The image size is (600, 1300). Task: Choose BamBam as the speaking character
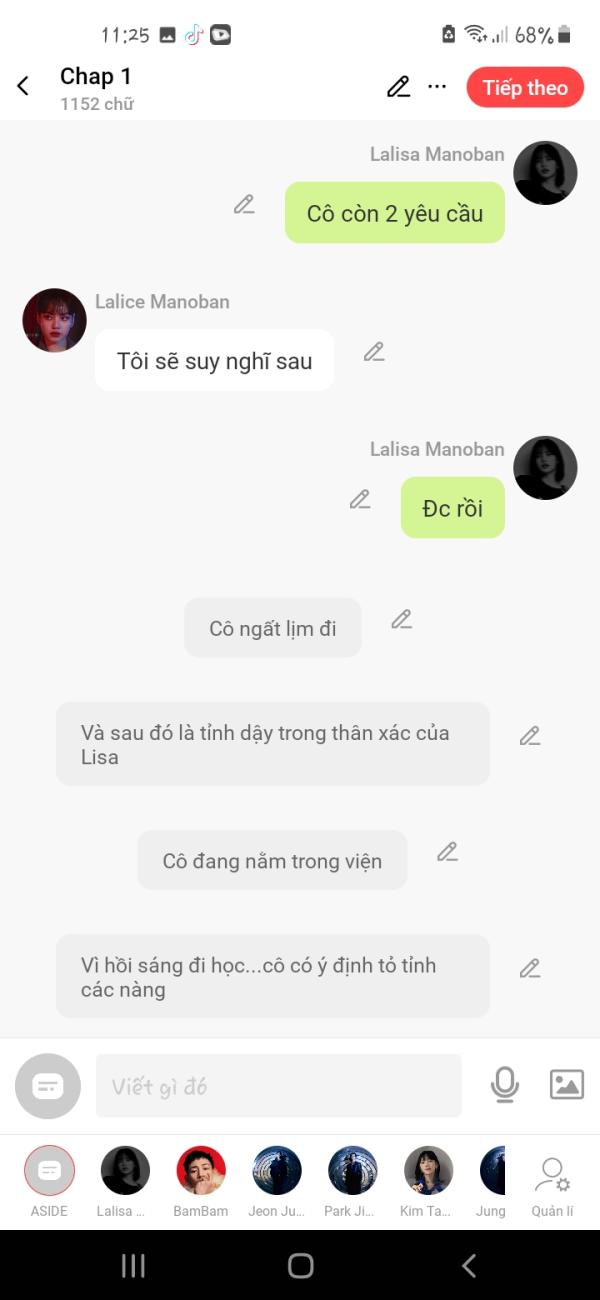coord(201,1171)
